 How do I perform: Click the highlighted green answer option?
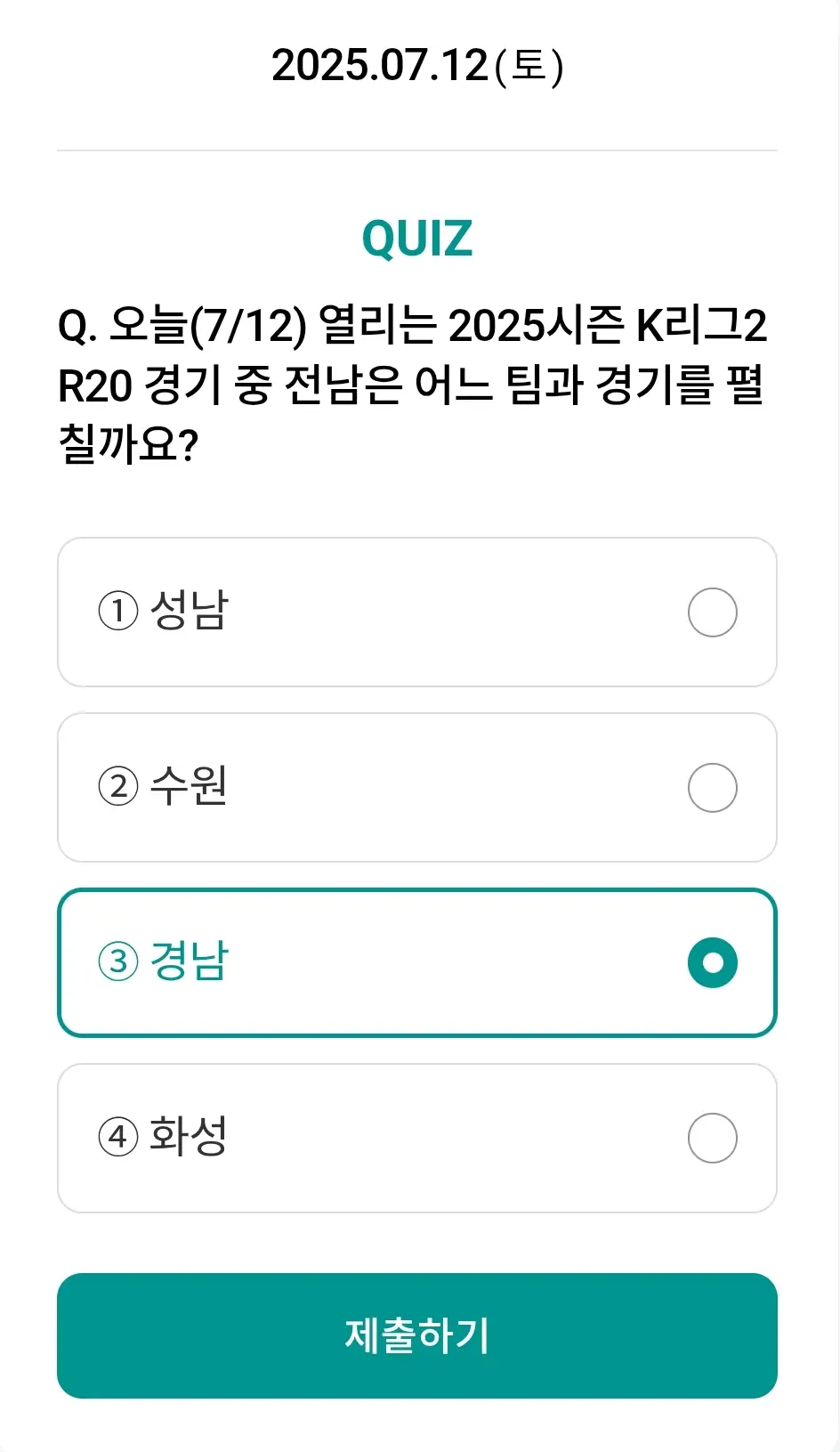pyautogui.click(x=418, y=961)
